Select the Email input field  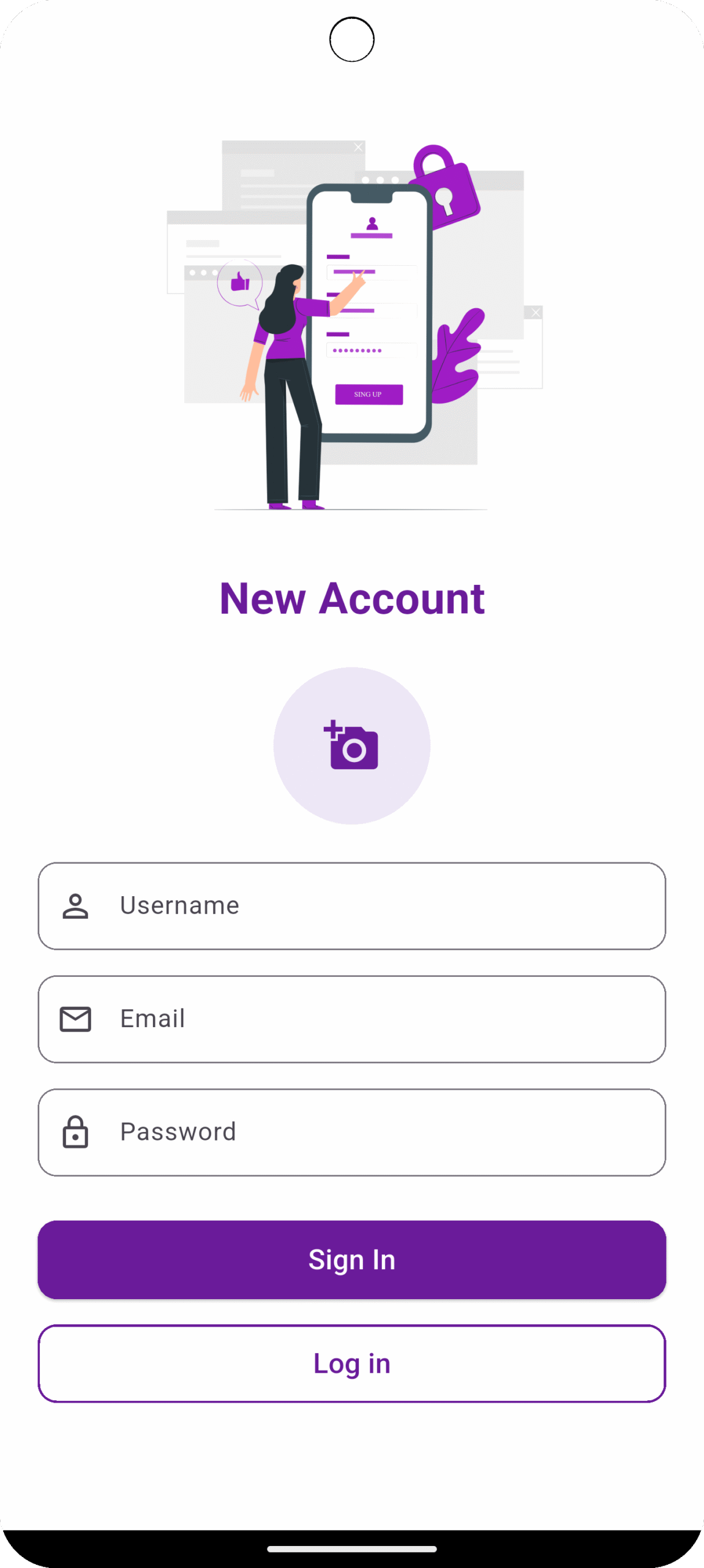(x=351, y=1019)
